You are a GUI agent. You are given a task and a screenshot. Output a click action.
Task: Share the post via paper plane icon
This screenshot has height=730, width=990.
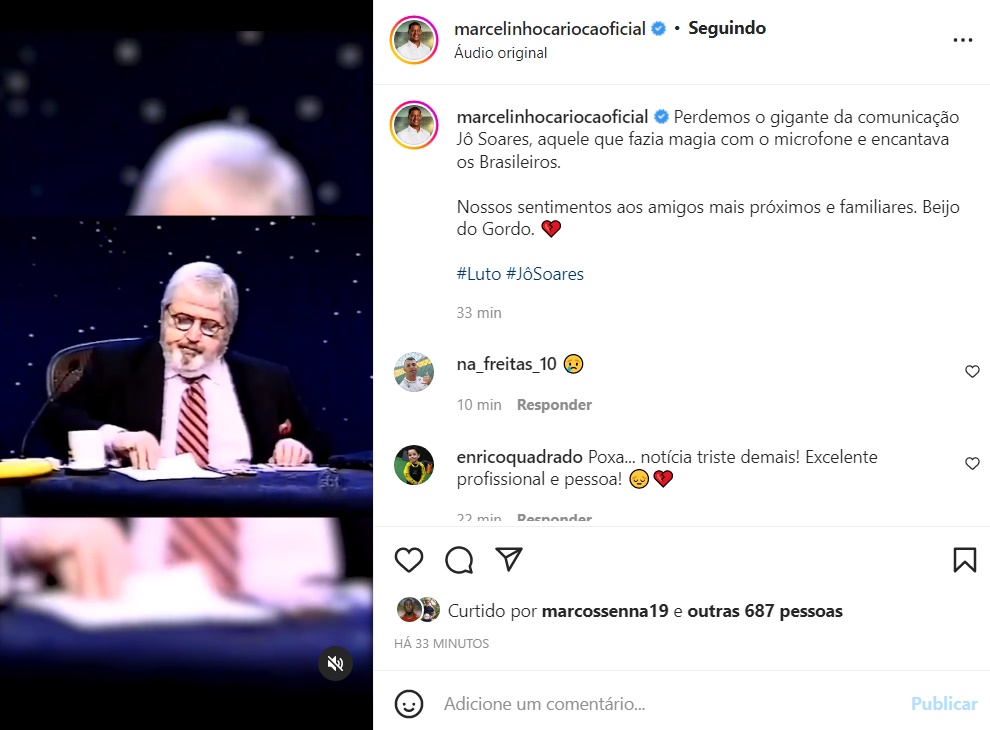[x=509, y=559]
